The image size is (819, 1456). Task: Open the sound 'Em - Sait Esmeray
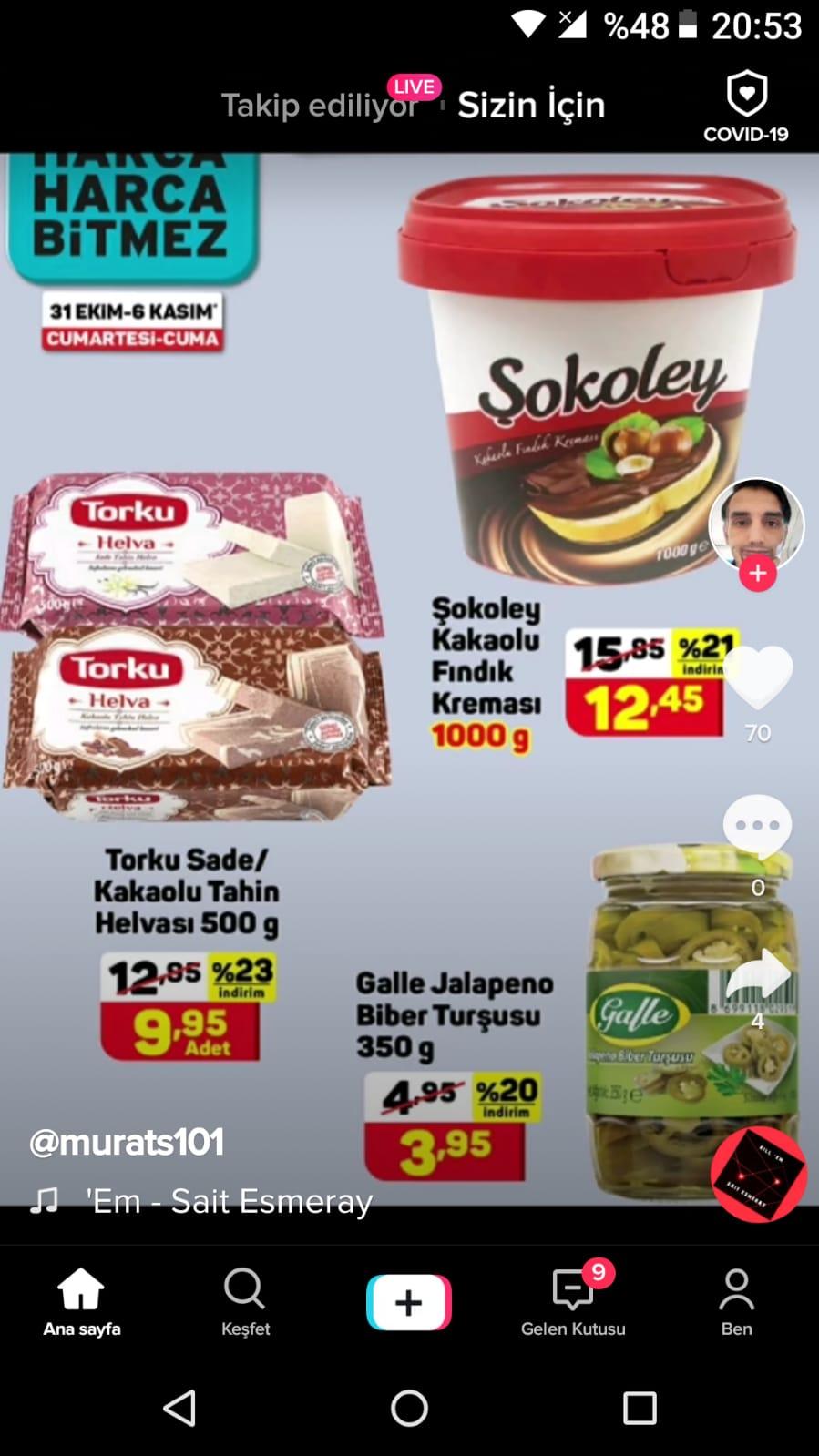coord(229,1202)
